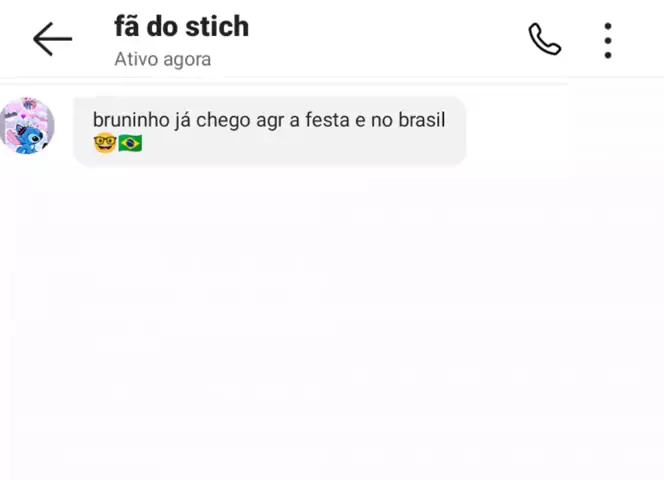
Task: Open the three-dot overflow menu
Action: pos(607,40)
